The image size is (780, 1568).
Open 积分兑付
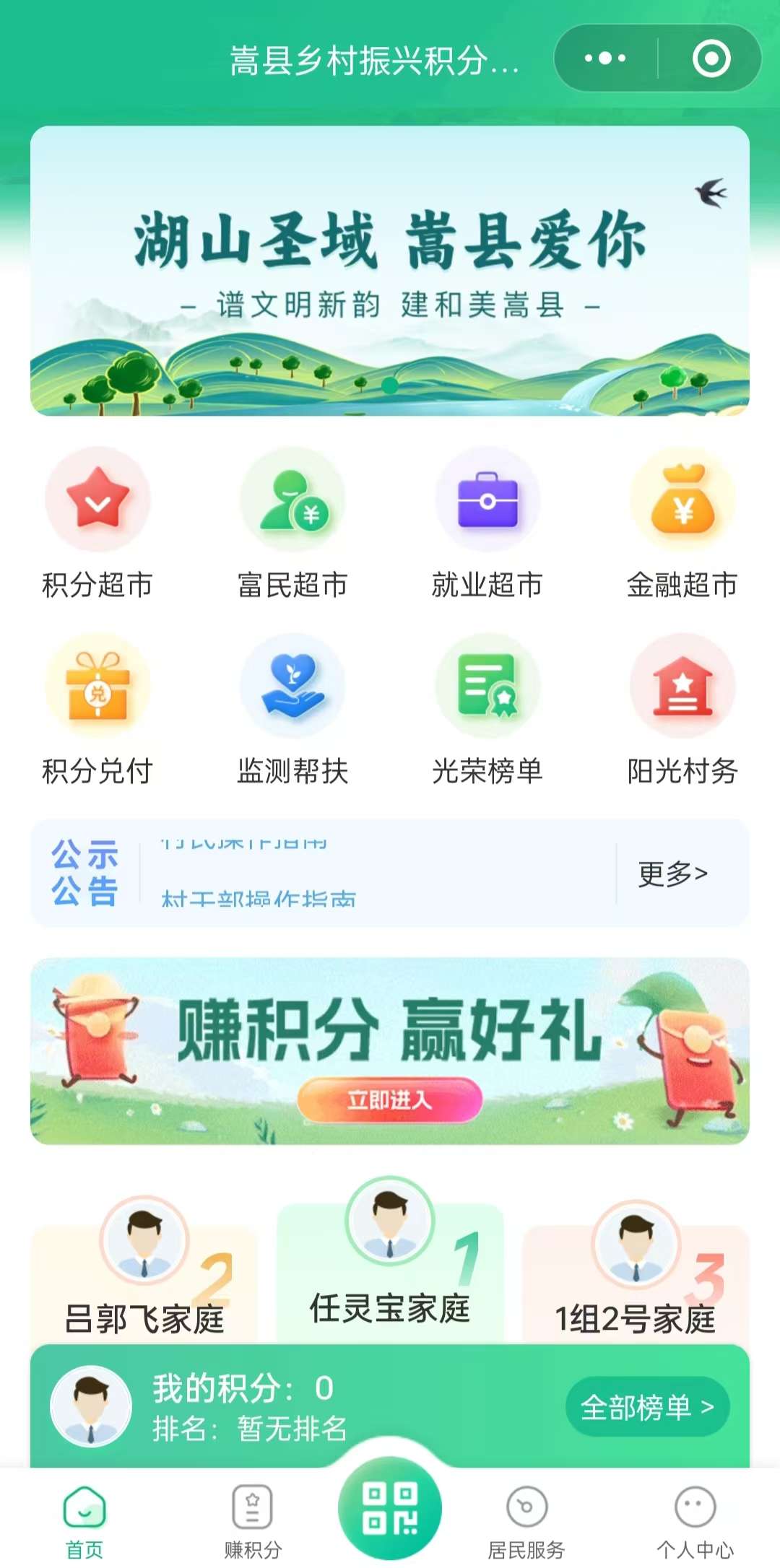point(97,711)
